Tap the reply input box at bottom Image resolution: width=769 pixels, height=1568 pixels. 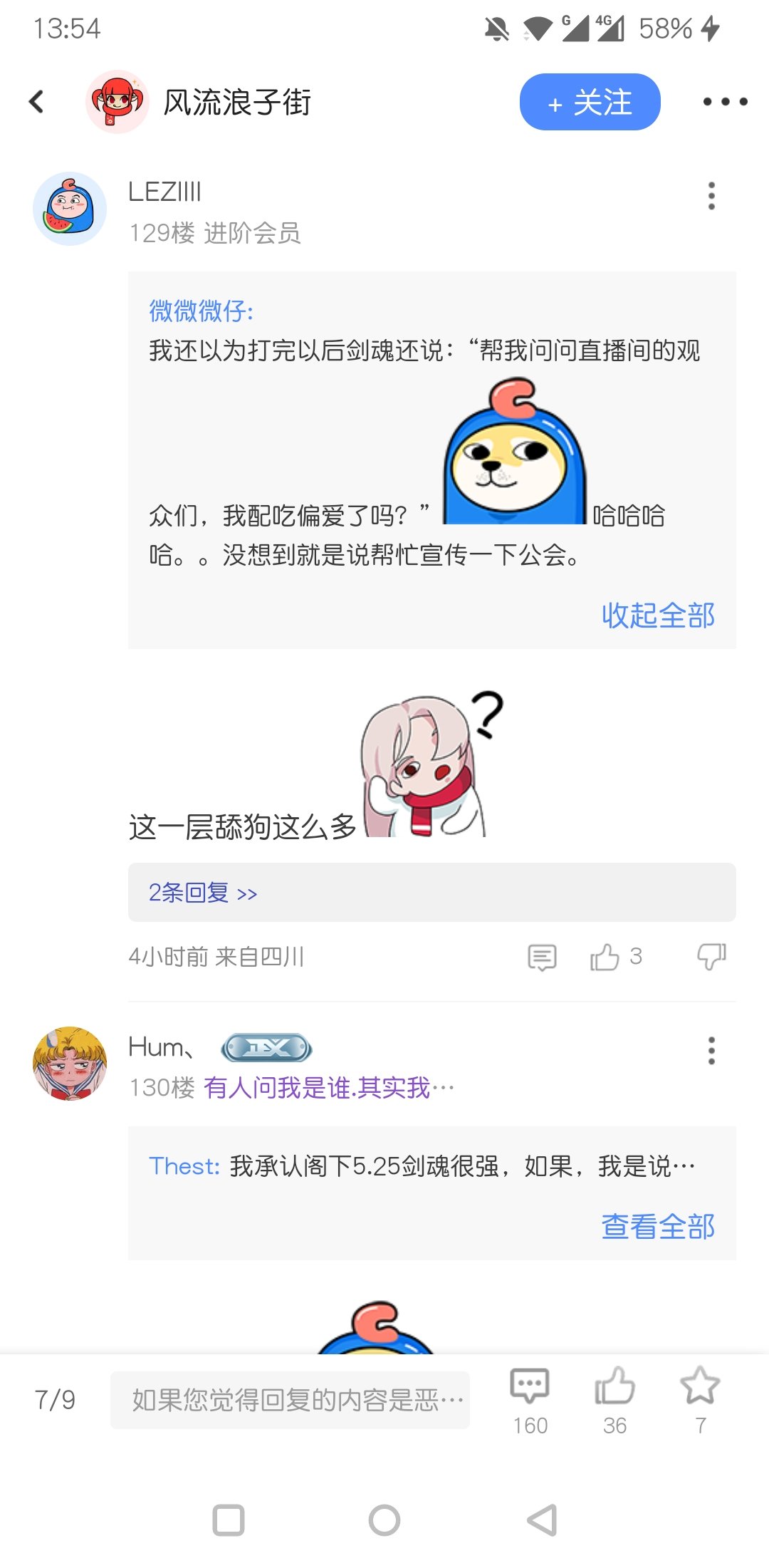290,1400
